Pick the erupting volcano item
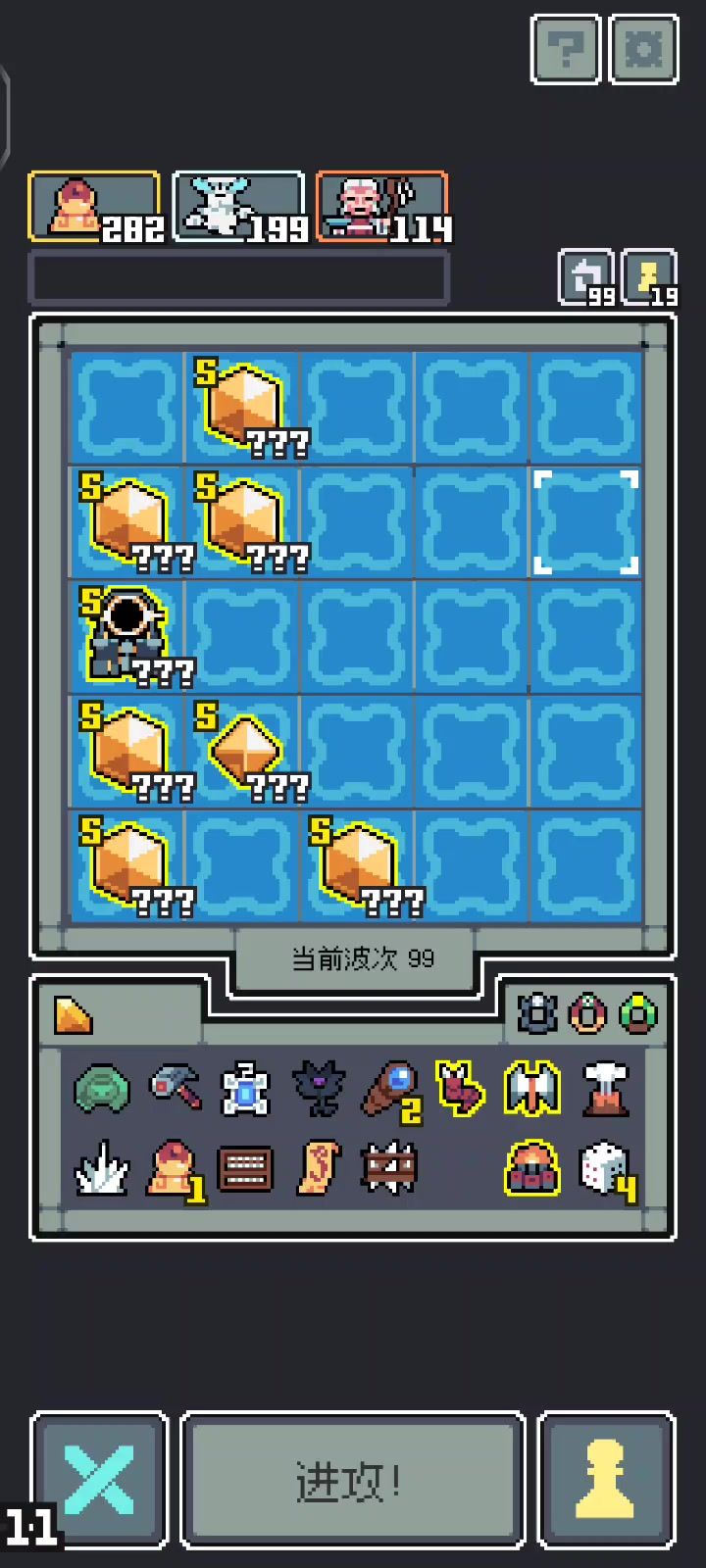706x1568 pixels. pyautogui.click(x=606, y=1088)
